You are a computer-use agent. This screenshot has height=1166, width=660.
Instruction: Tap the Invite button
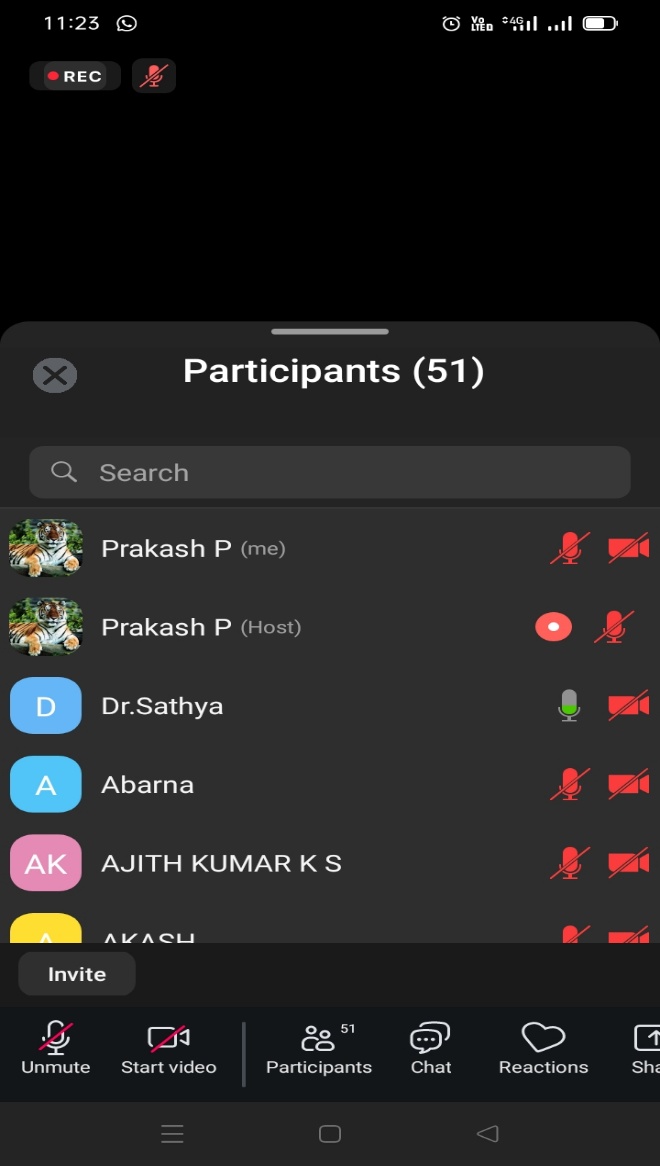(x=77, y=974)
